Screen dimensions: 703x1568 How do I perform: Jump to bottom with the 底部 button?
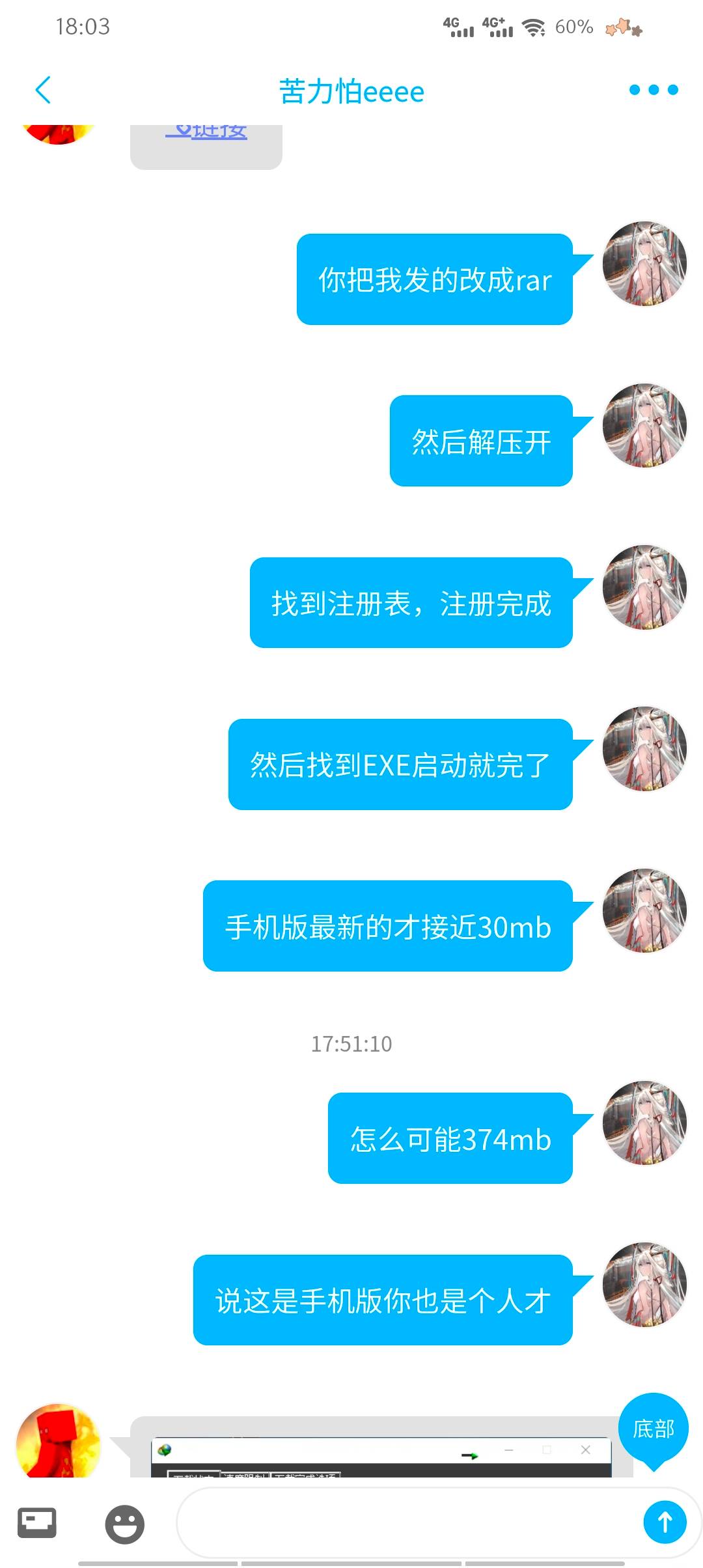654,1429
